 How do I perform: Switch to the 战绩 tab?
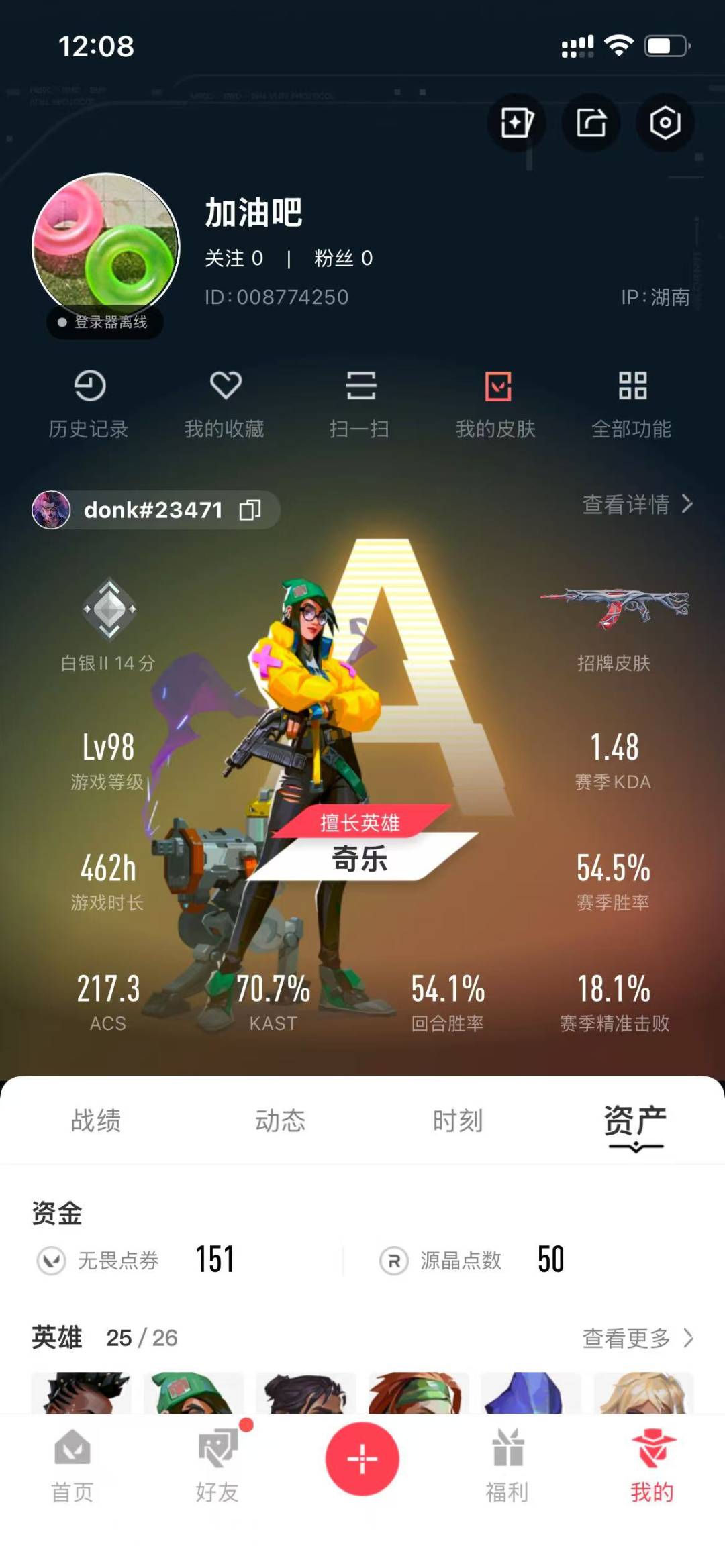[96, 1120]
